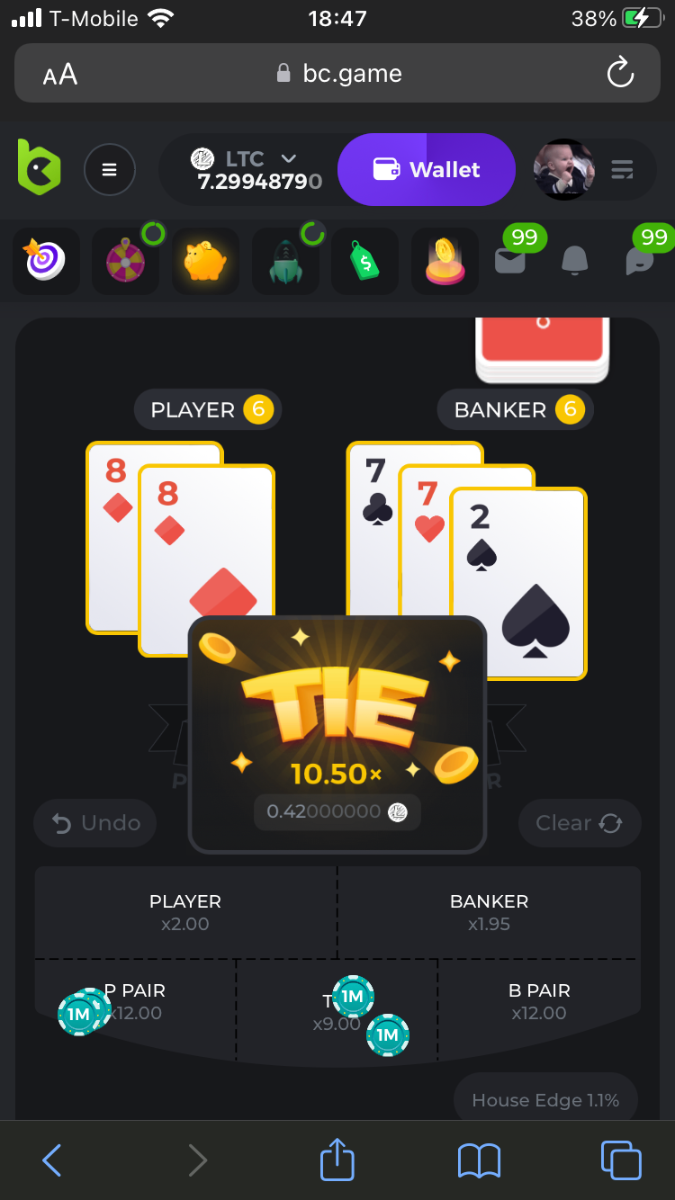Place a bet on BANKER x1.95
Viewport: 675px width, 1200px height.
coord(489,912)
